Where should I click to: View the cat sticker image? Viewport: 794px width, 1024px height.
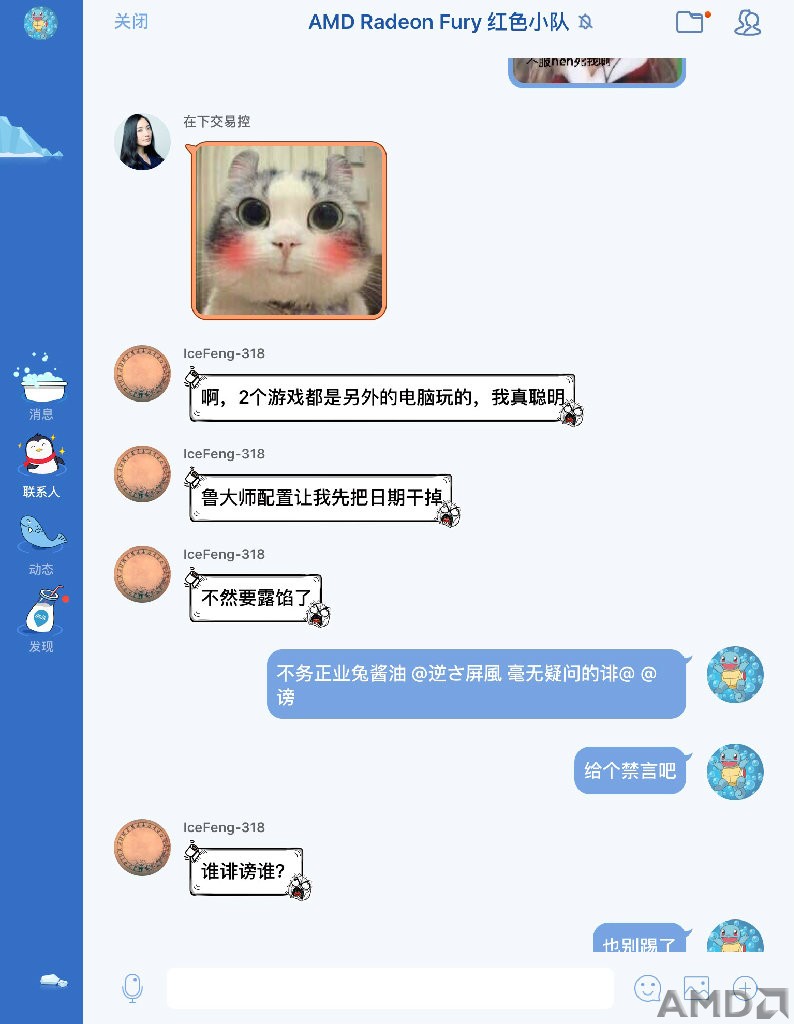tap(288, 231)
